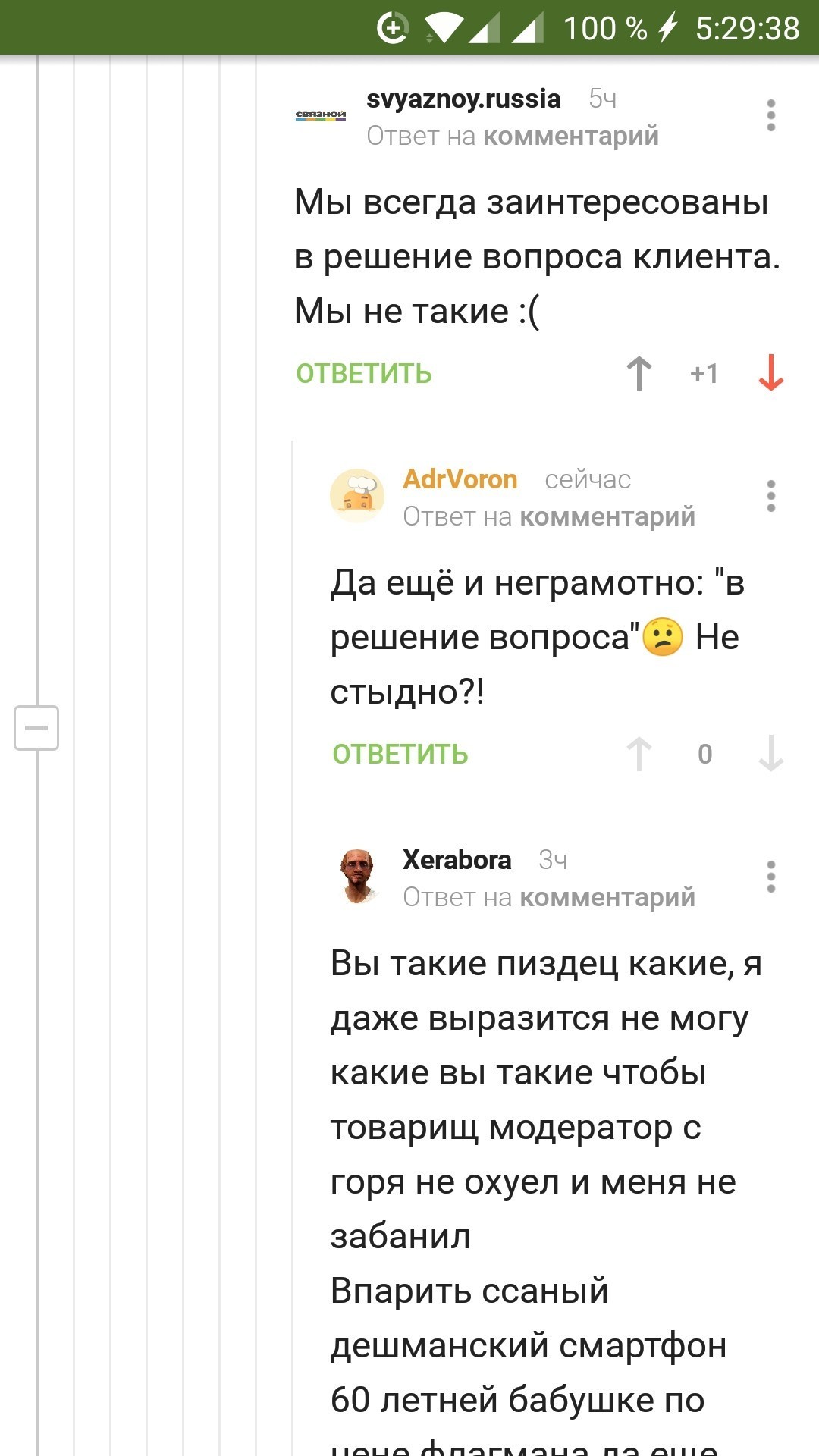Open AdrVoron's profile
The width and height of the screenshot is (819, 1456).
(460, 479)
